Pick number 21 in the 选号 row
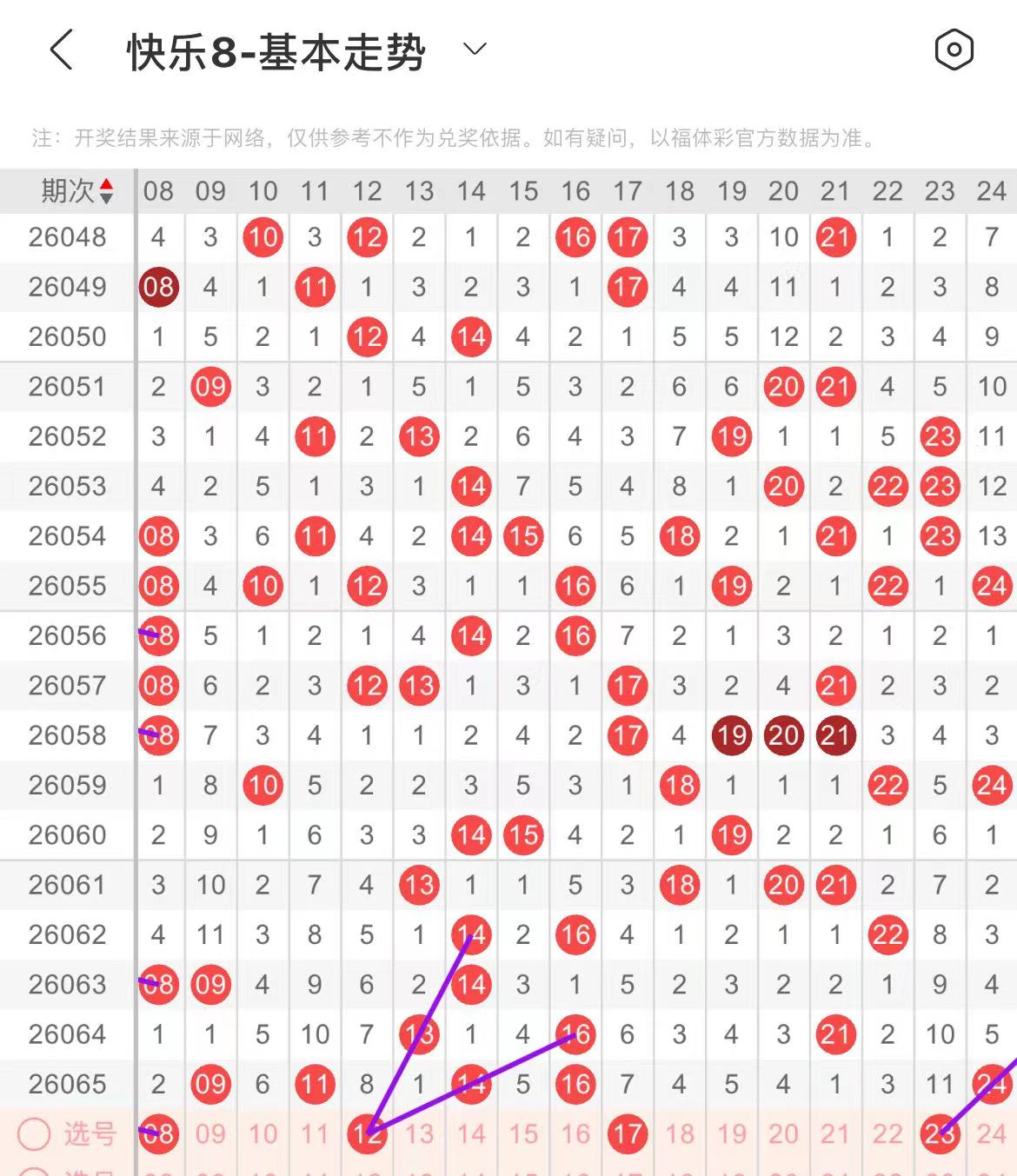This screenshot has width=1017, height=1176. click(x=835, y=1133)
